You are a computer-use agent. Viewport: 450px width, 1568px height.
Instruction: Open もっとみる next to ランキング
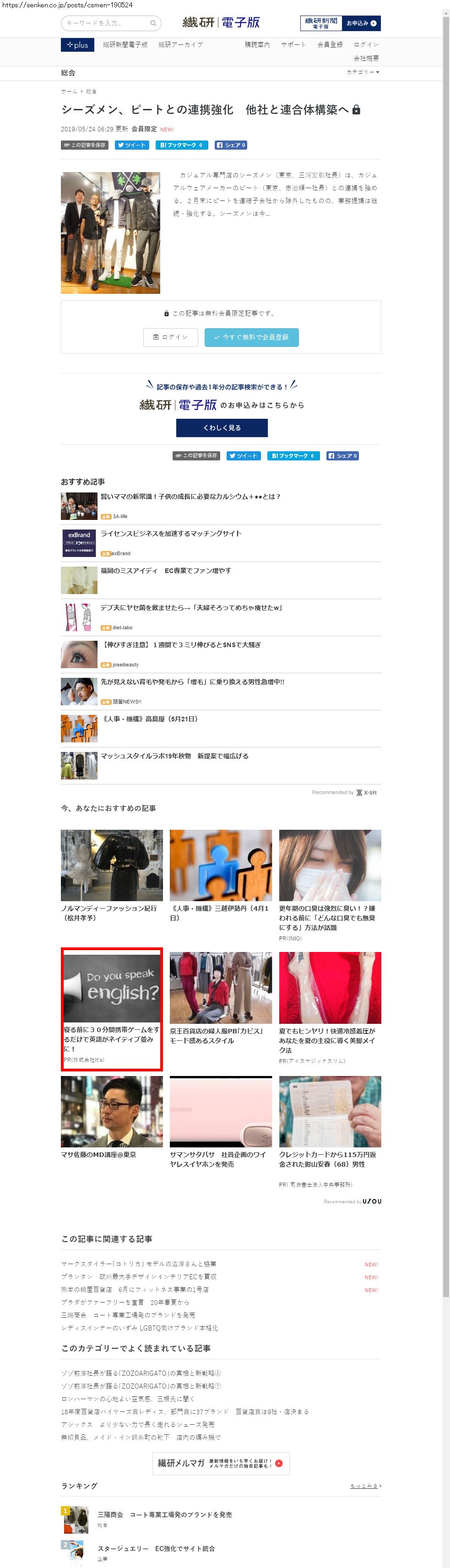[365, 1486]
